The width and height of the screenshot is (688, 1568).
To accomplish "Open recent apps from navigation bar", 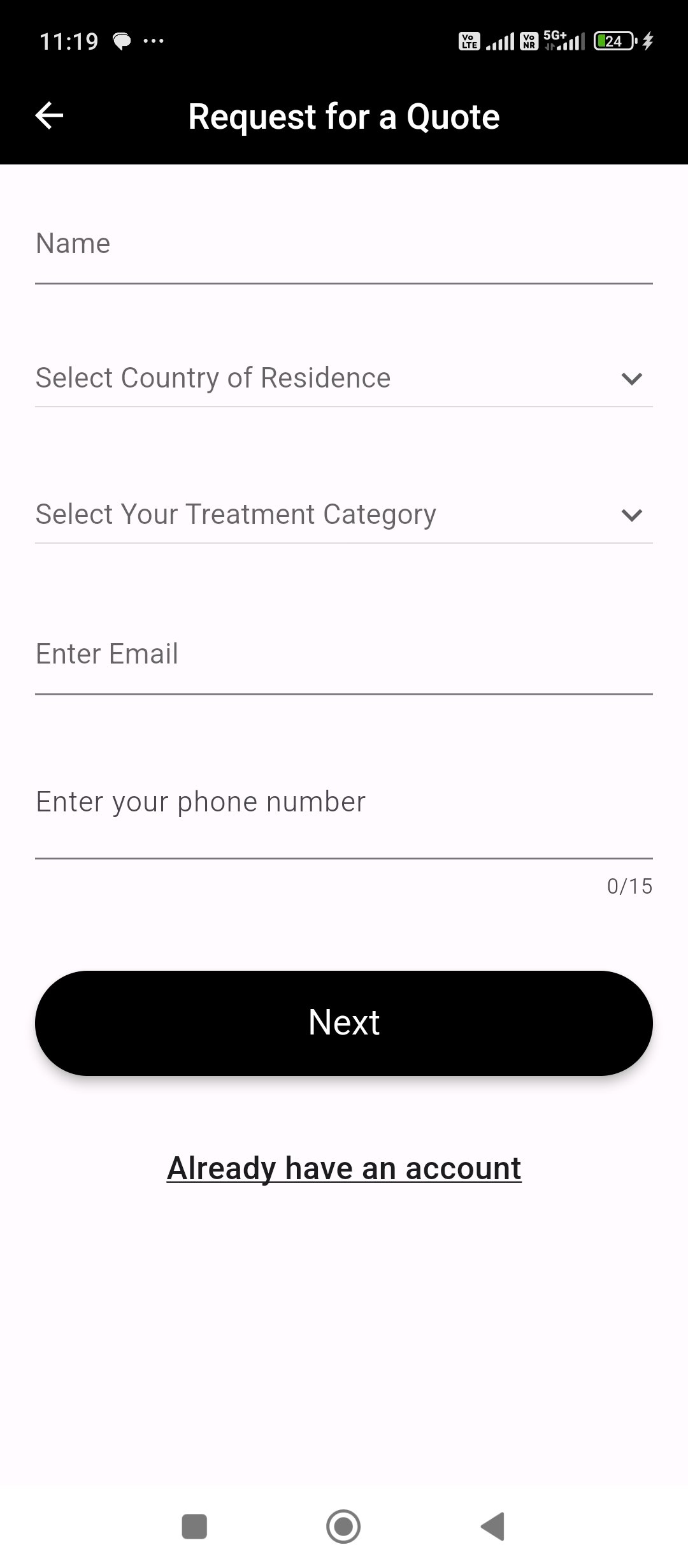I will click(194, 1527).
